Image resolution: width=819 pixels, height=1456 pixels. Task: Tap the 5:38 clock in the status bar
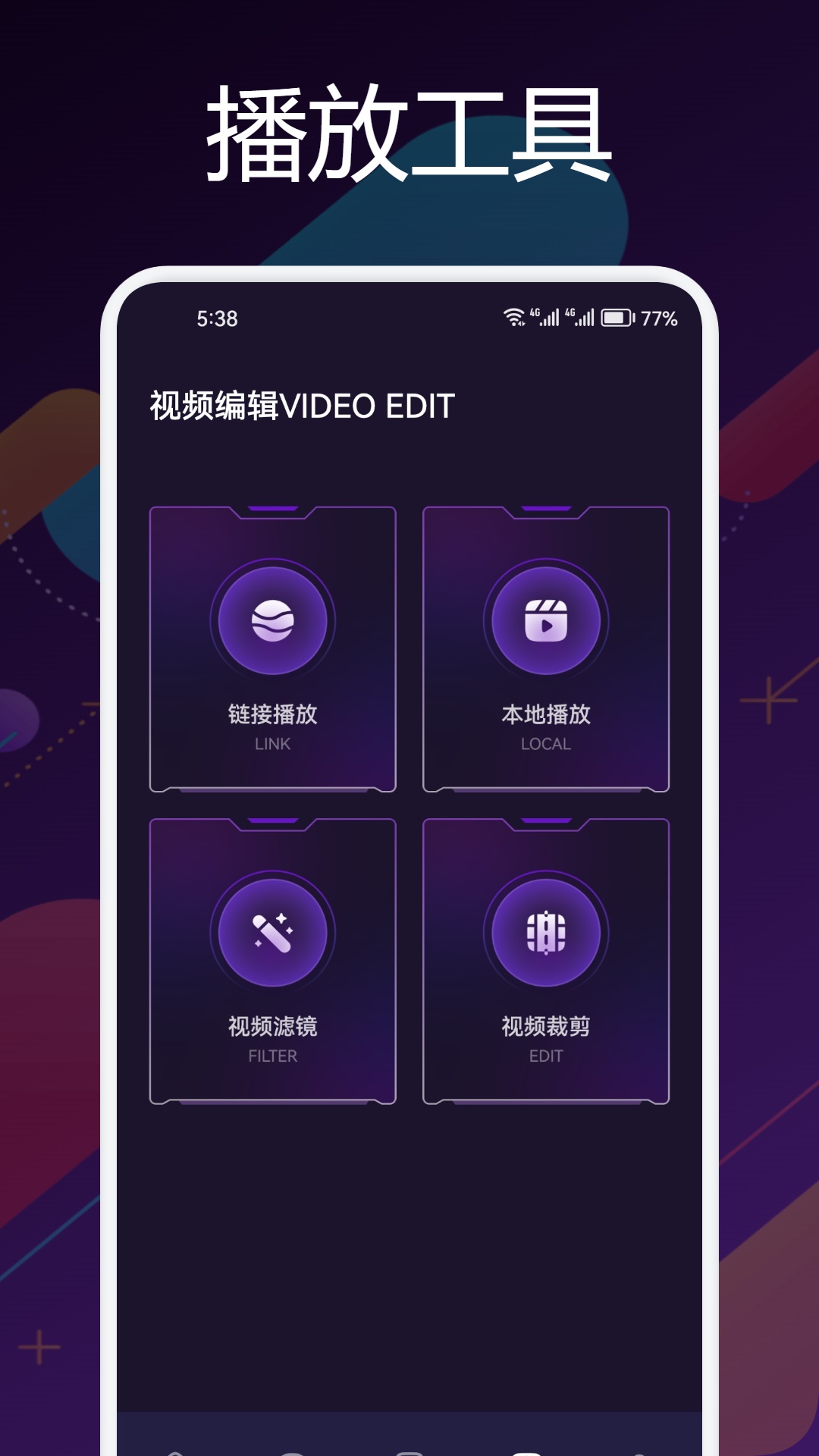(x=216, y=319)
